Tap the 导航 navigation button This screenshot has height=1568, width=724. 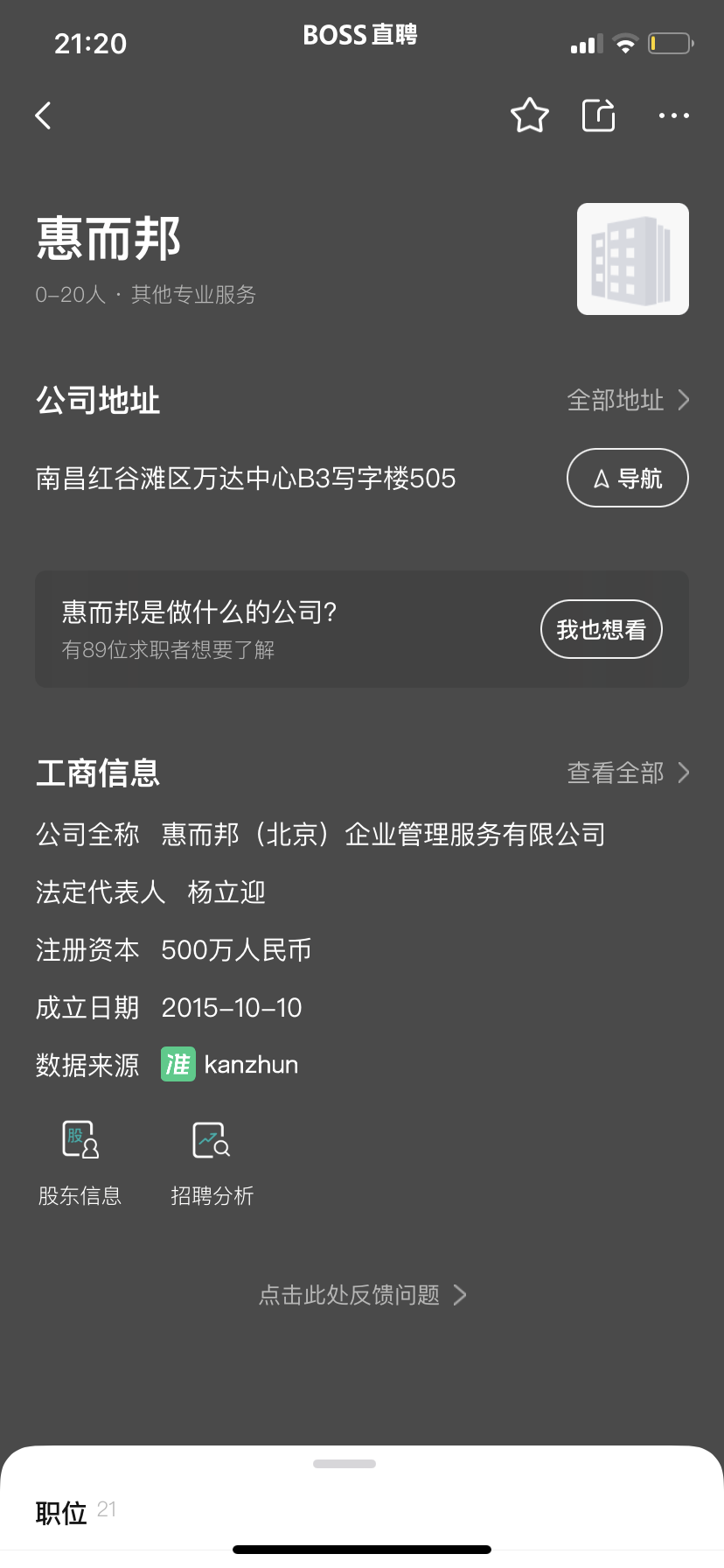click(628, 478)
